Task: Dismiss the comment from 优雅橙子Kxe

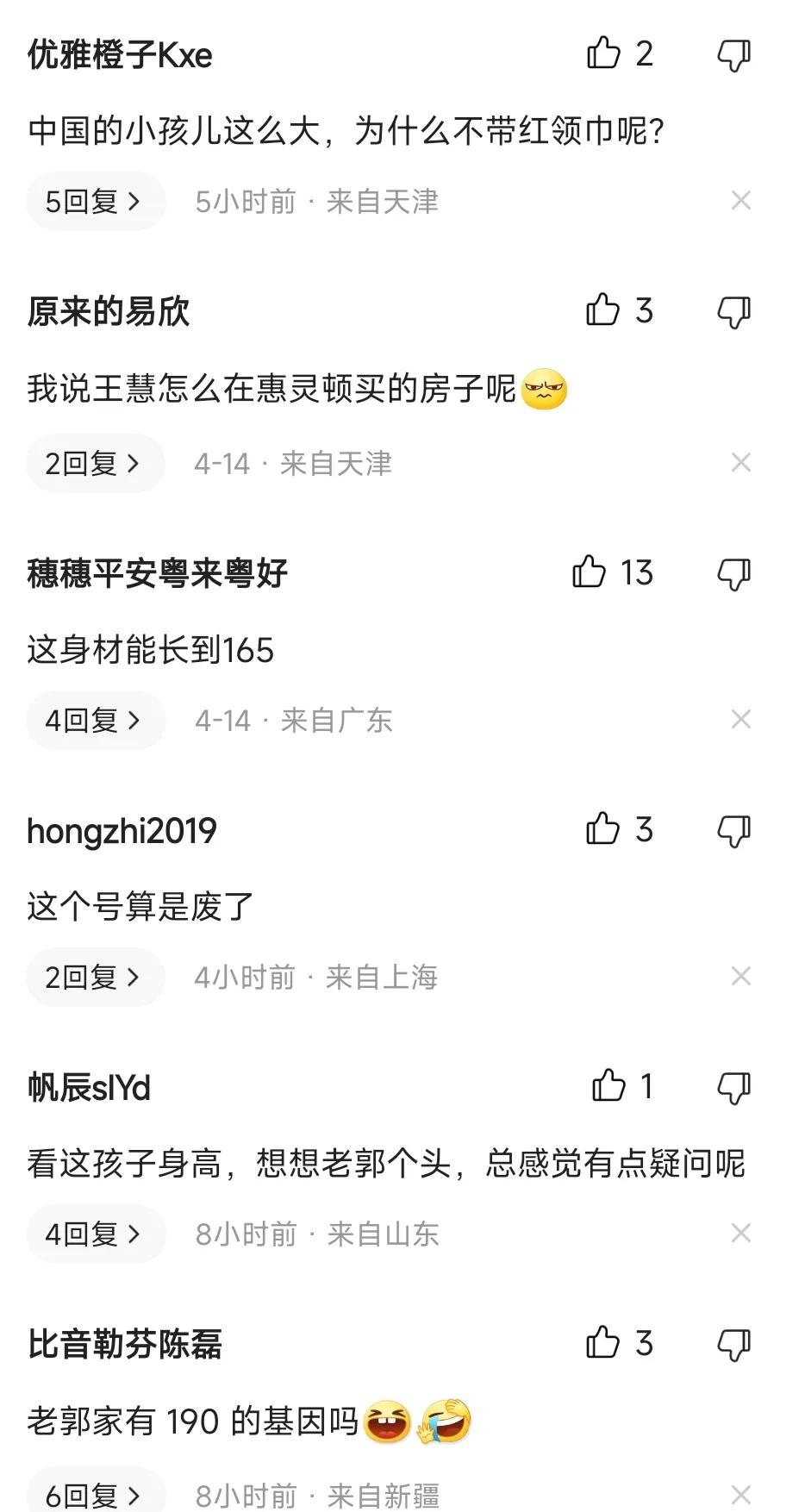Action: [x=741, y=201]
